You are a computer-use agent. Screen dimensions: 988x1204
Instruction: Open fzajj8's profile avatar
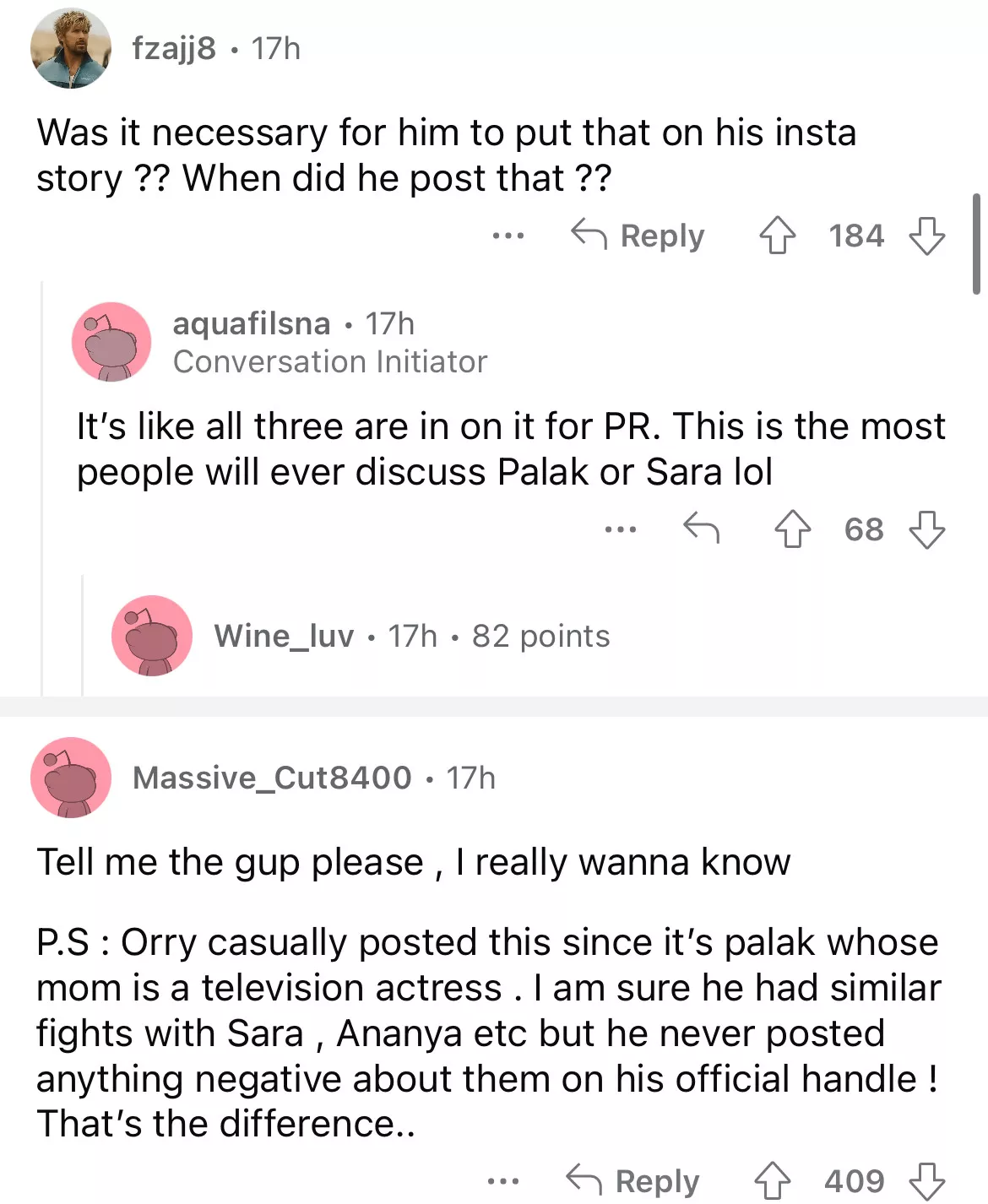point(71,49)
